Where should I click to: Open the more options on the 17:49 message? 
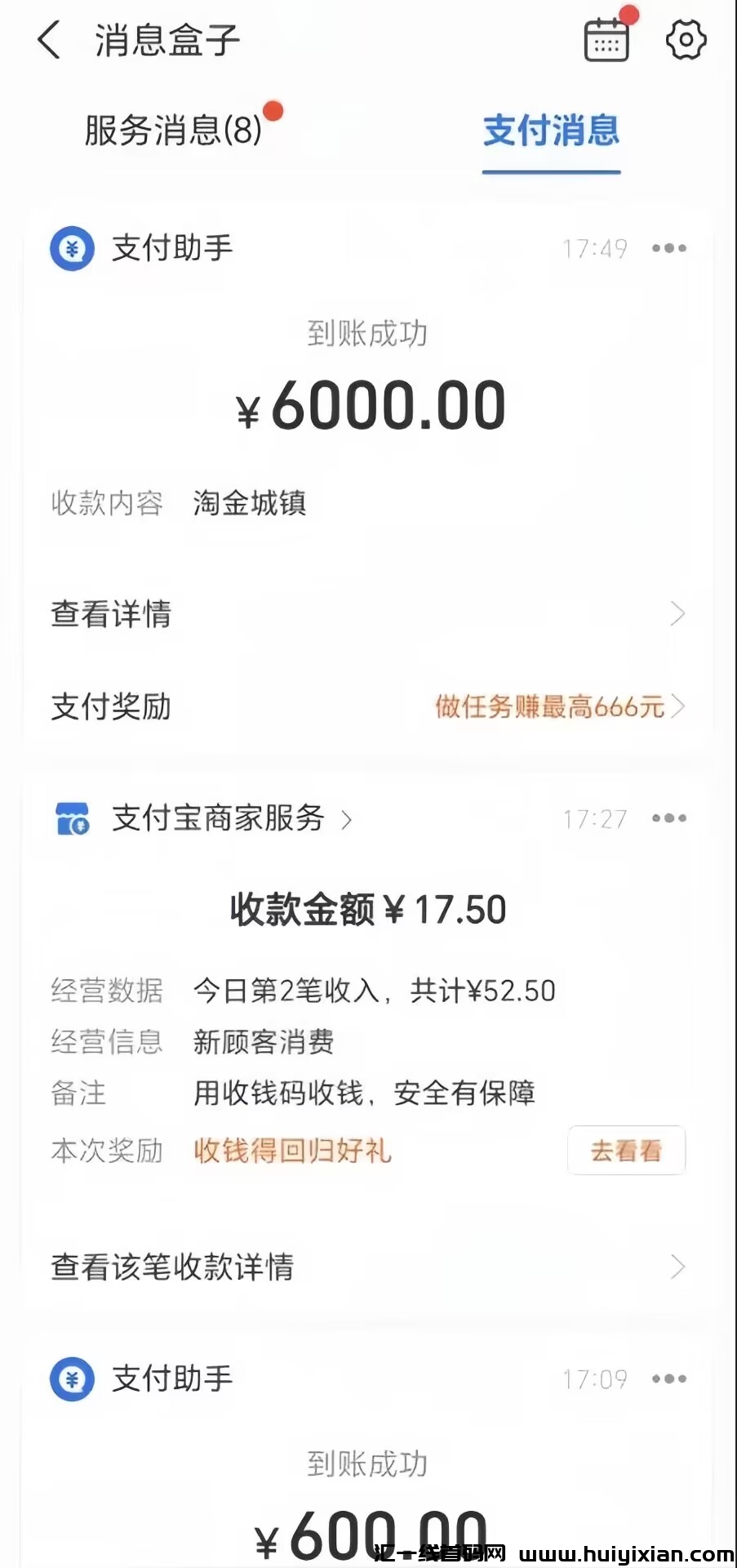(x=669, y=247)
